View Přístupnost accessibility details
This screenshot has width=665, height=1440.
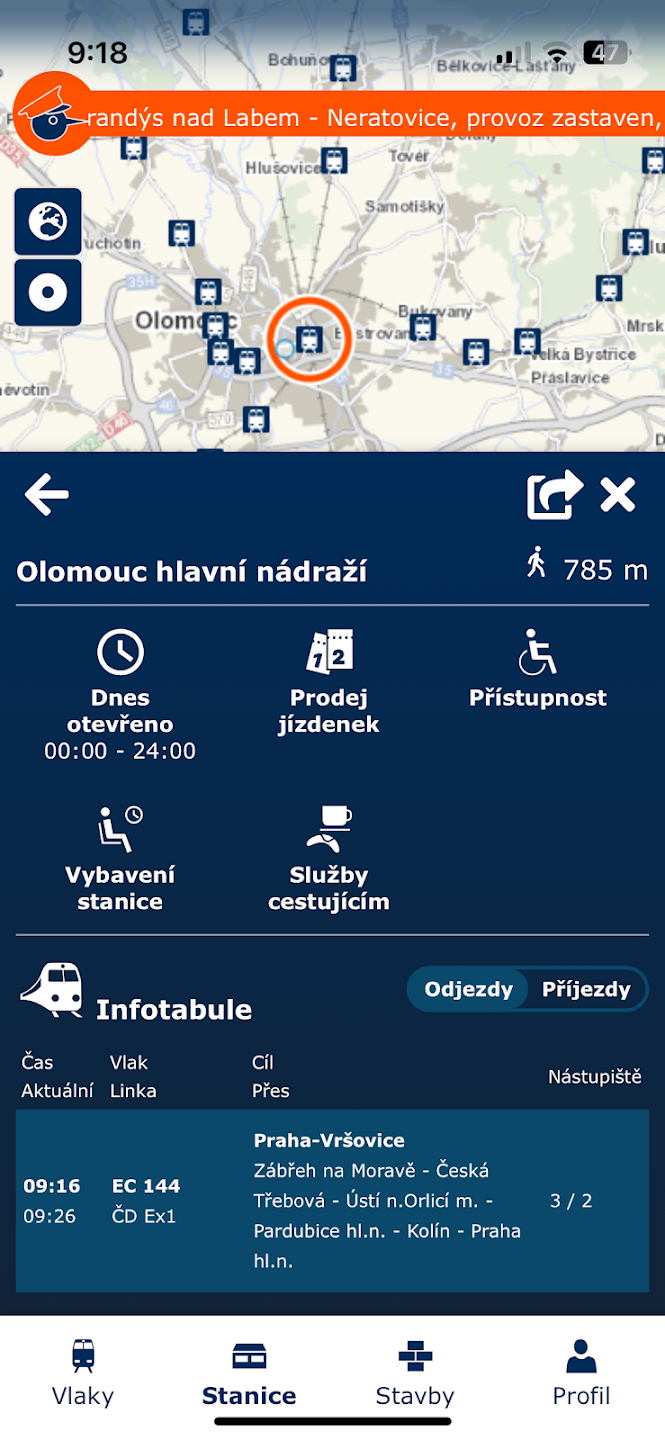[x=538, y=670]
